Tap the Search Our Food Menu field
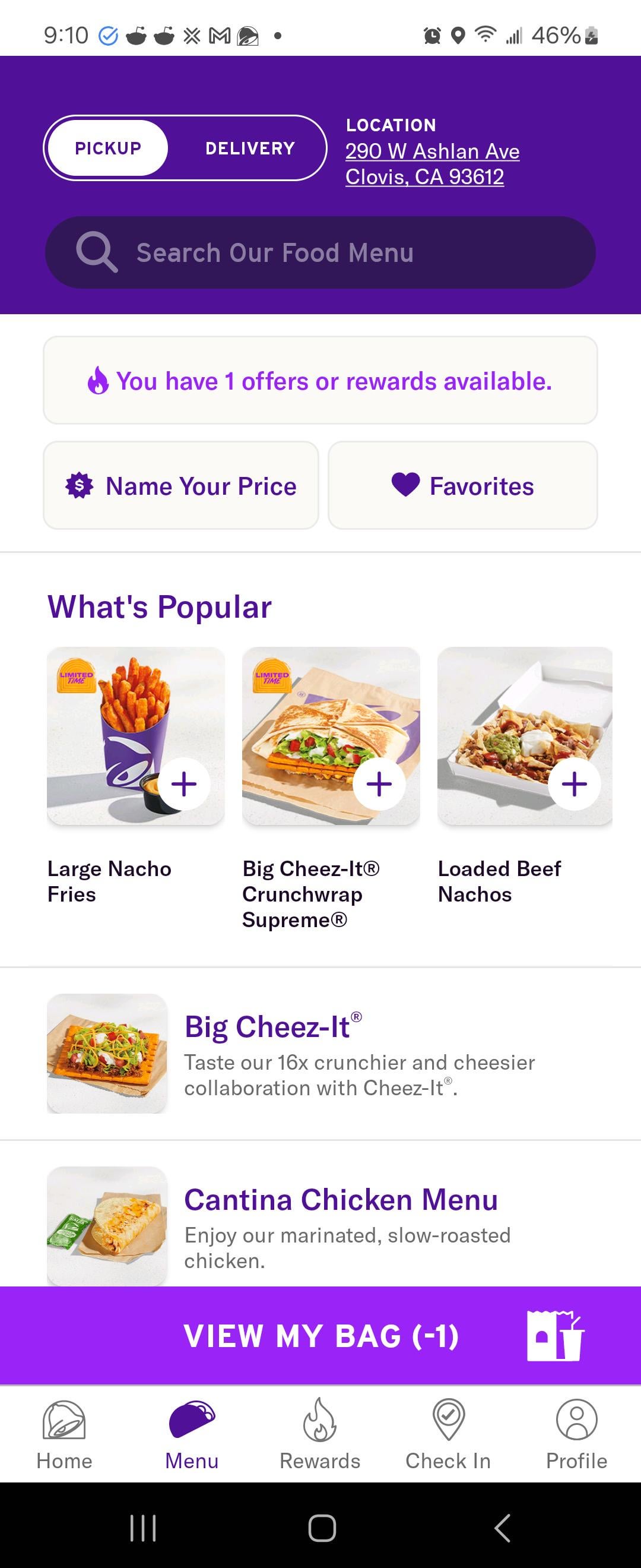The height and width of the screenshot is (1568, 641). (x=320, y=252)
